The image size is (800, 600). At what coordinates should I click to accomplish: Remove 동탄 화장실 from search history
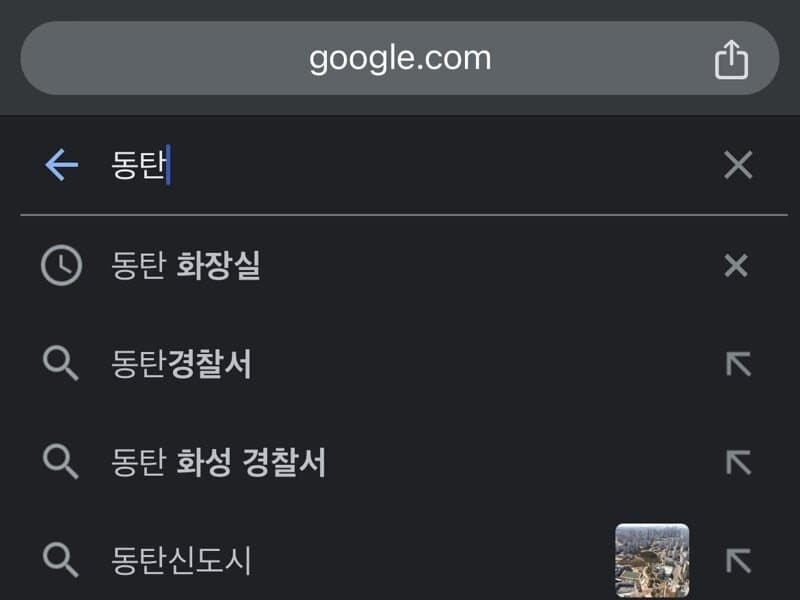(736, 266)
